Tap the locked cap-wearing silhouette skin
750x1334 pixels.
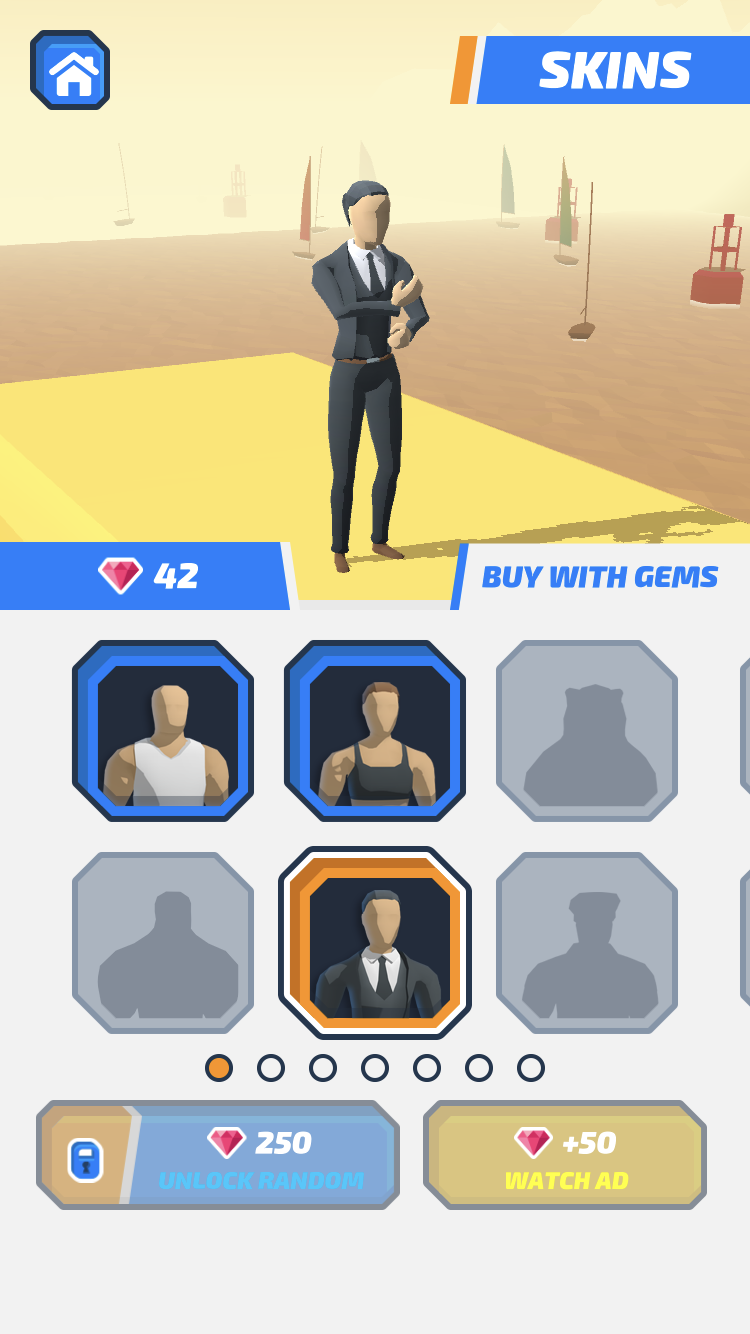[x=587, y=943]
